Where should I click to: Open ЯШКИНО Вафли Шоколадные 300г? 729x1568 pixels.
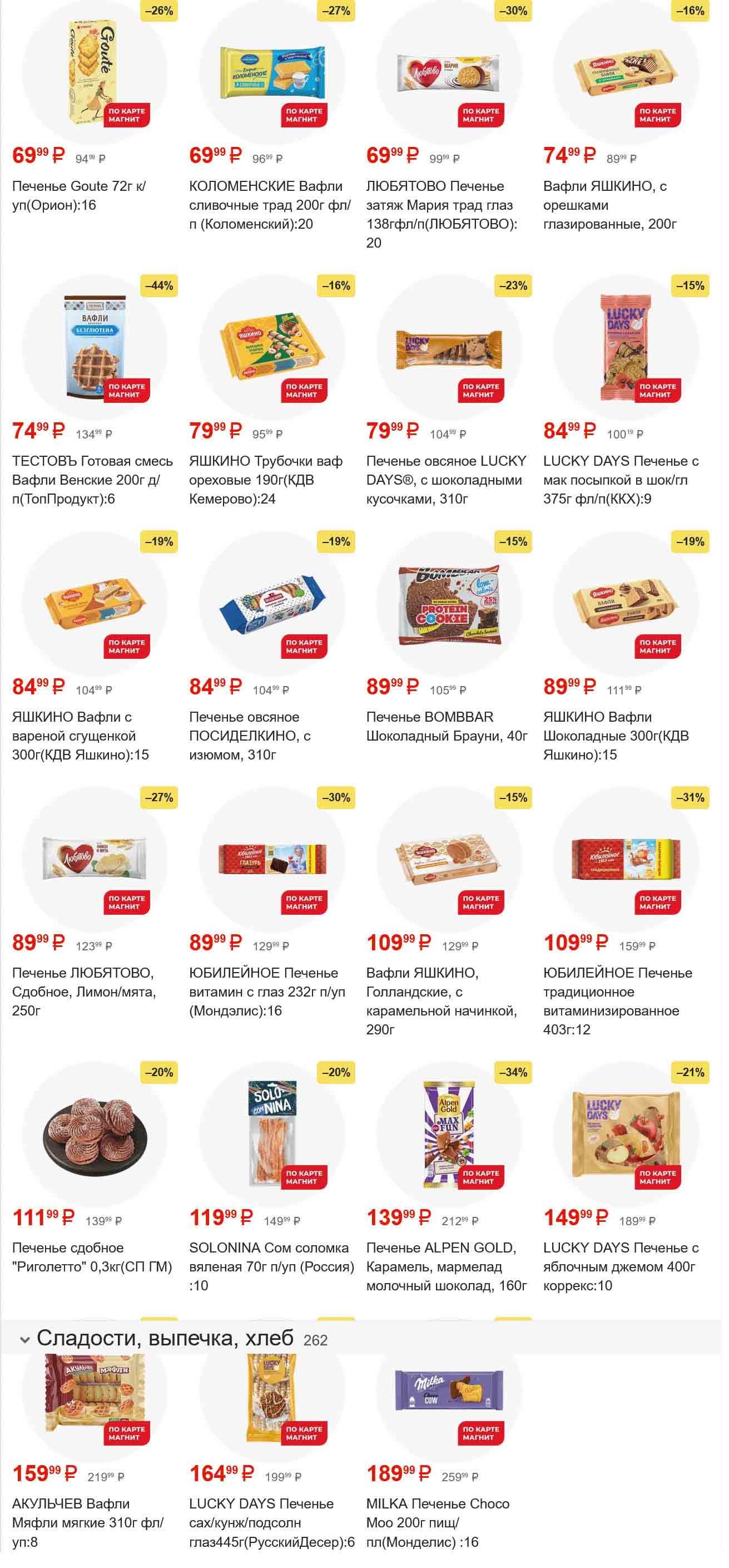[626, 604]
